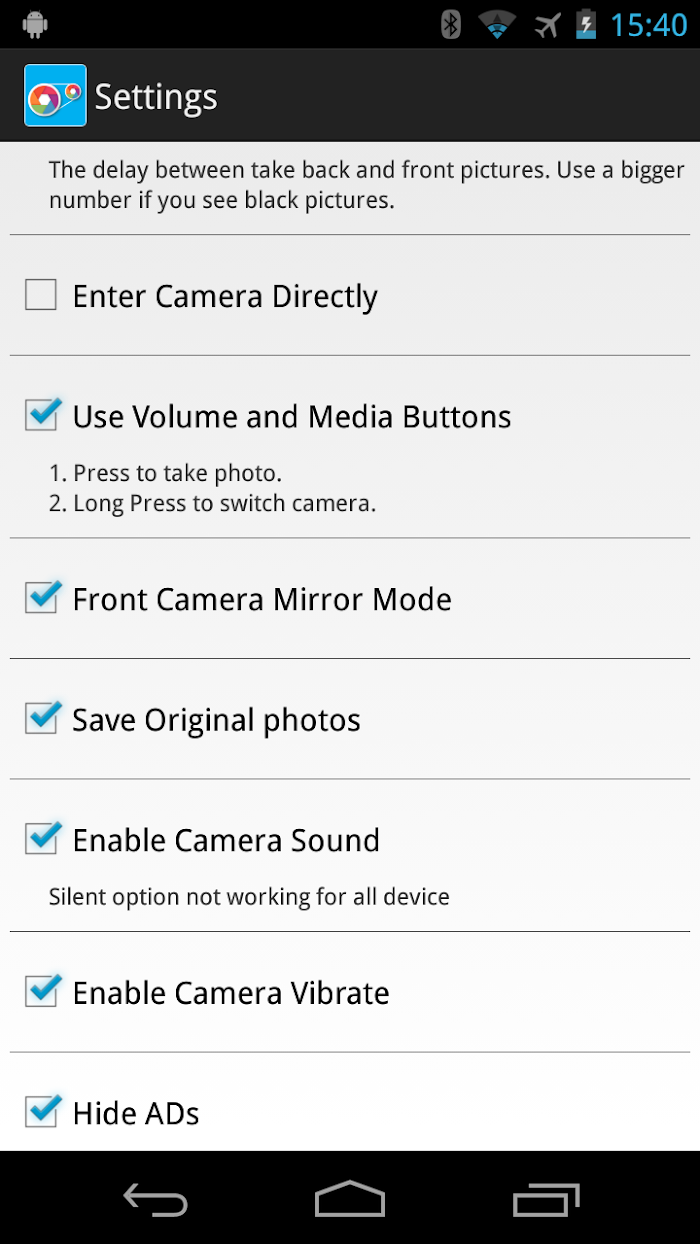Tap the app icon beside Settings title
Viewport: 700px width, 1244px height.
[x=55, y=96]
